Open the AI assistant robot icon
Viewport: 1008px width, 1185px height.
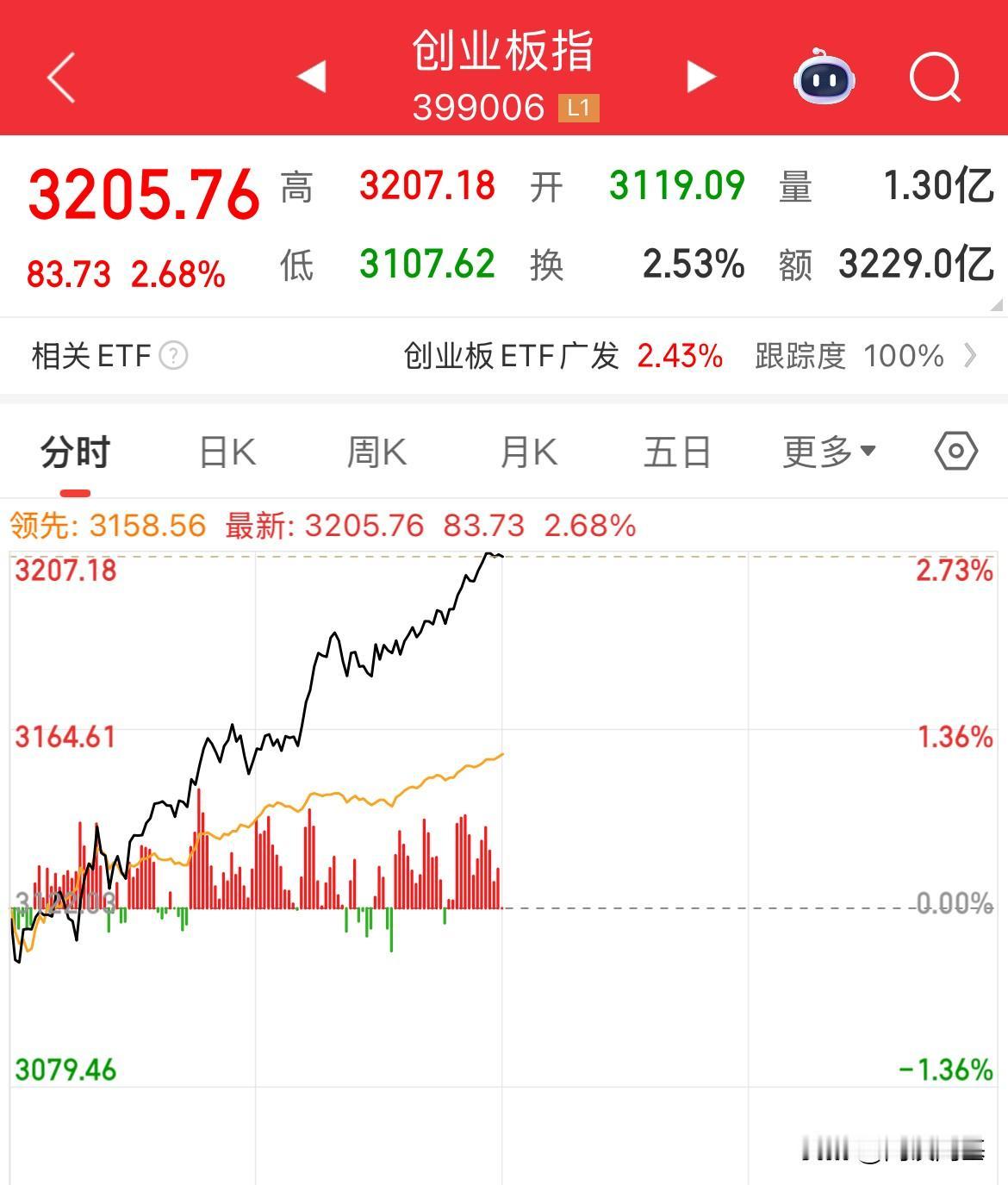point(824,78)
